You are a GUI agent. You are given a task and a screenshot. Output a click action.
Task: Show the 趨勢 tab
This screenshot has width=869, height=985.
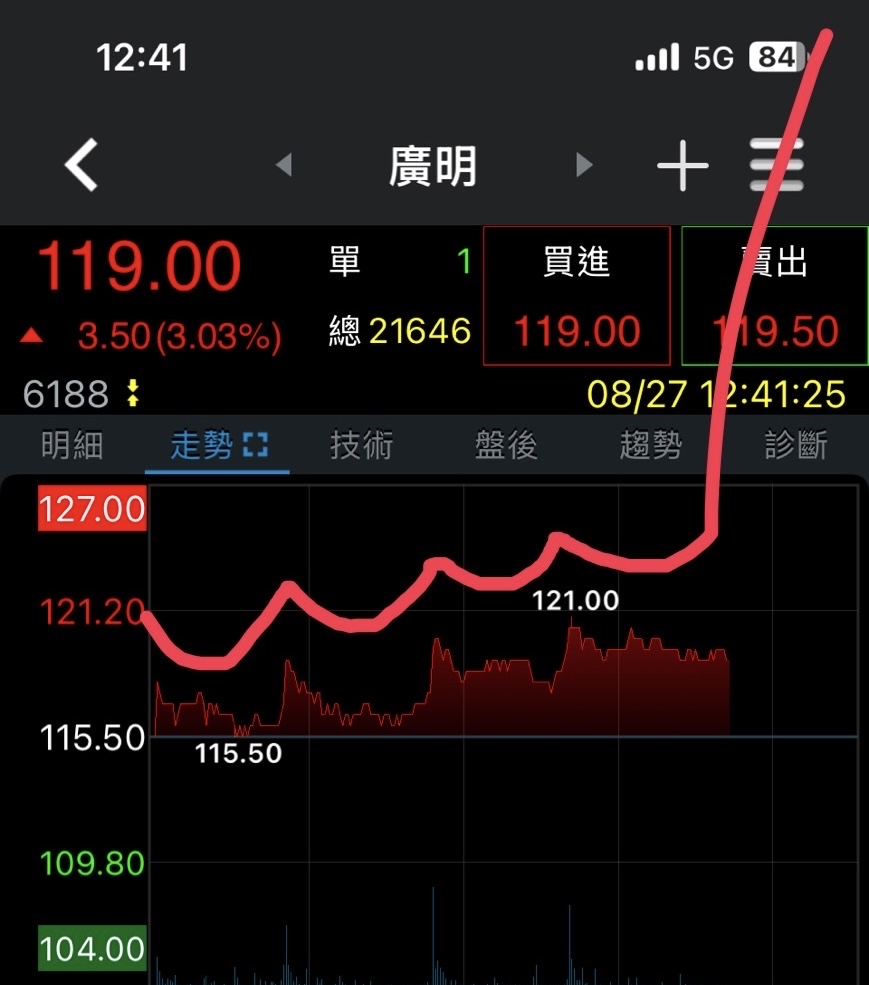click(651, 445)
